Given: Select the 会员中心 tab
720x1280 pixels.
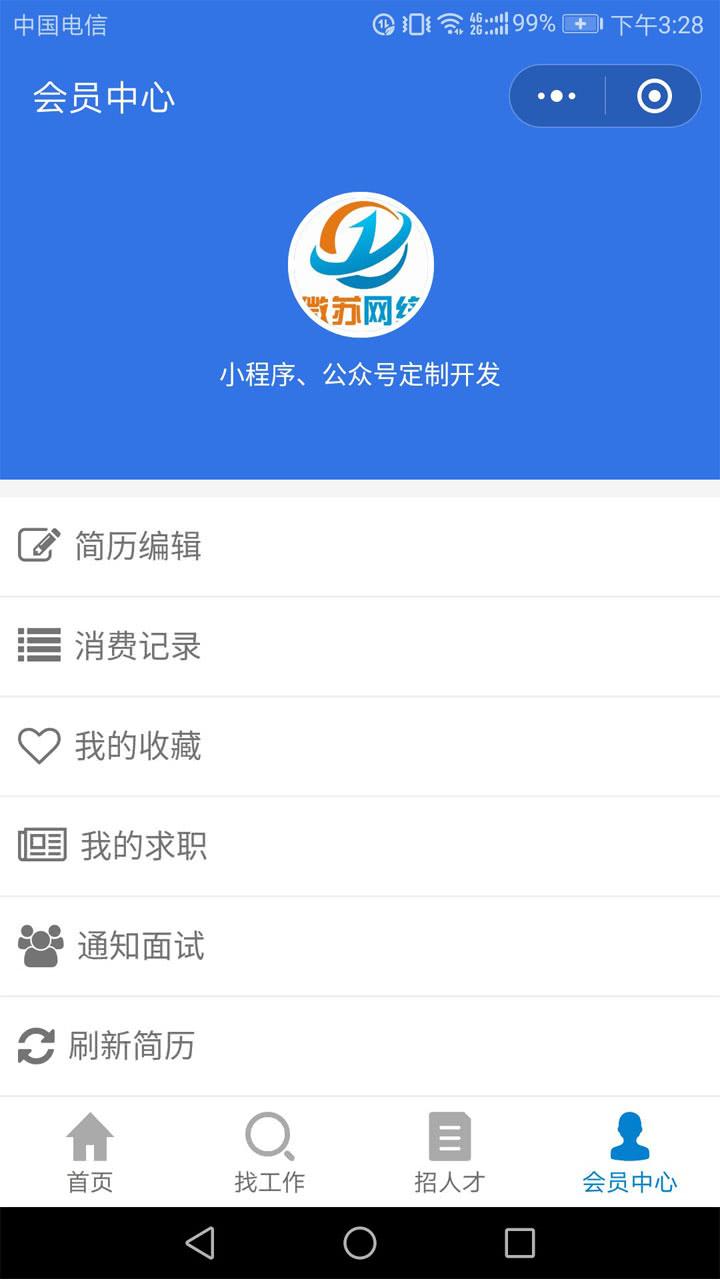Looking at the screenshot, I should (630, 1153).
